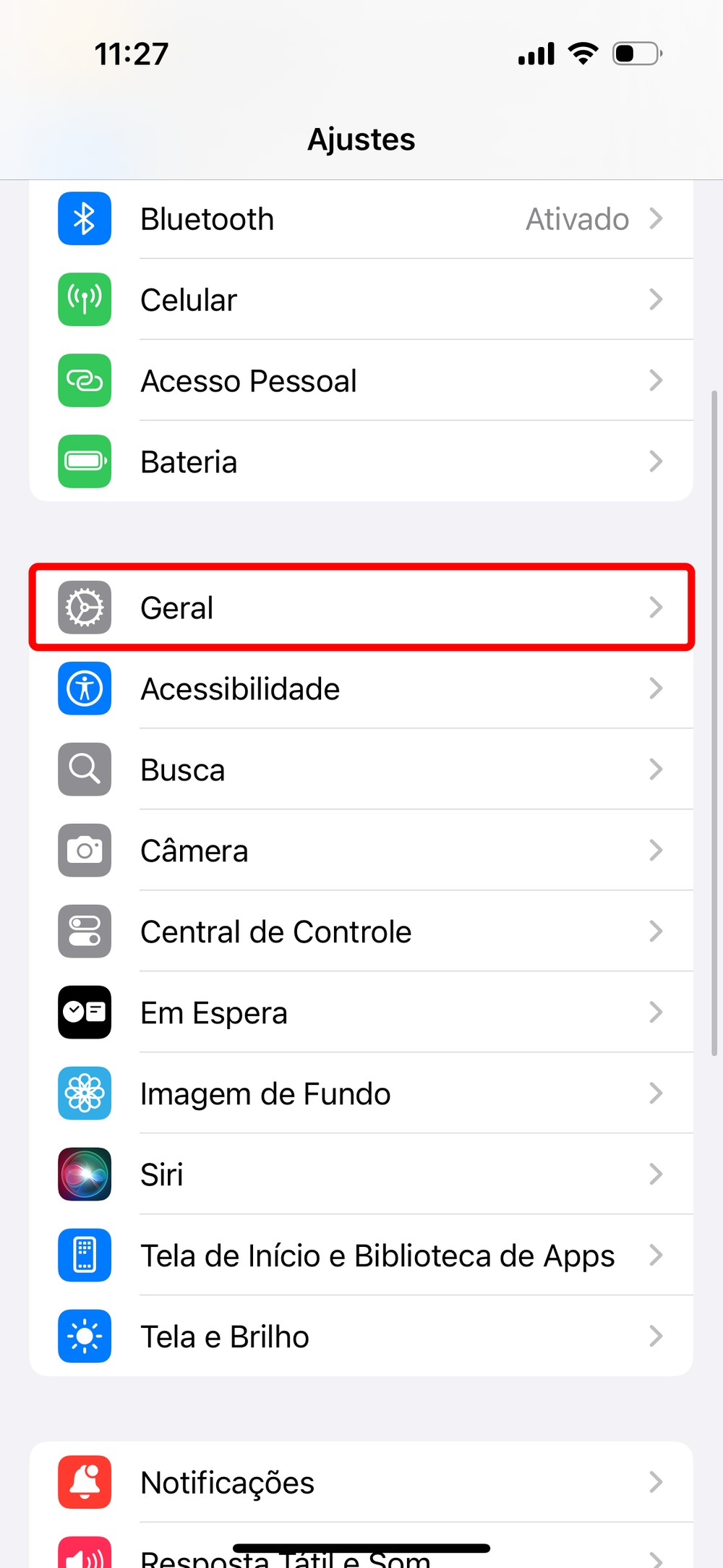Screen dimensions: 723x1568
Task: Go to Central de Controle
Action: pos(361,932)
